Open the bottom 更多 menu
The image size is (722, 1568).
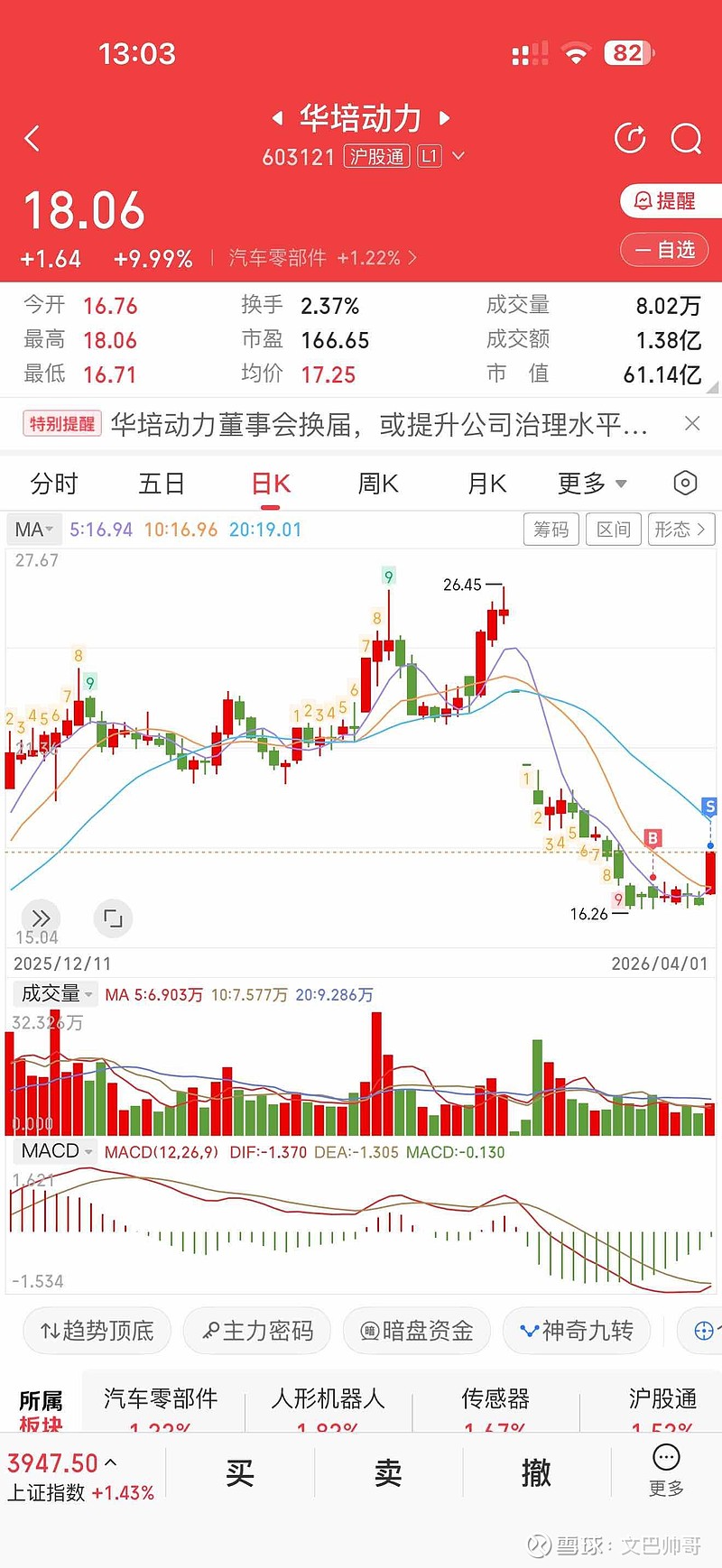[x=666, y=1471]
